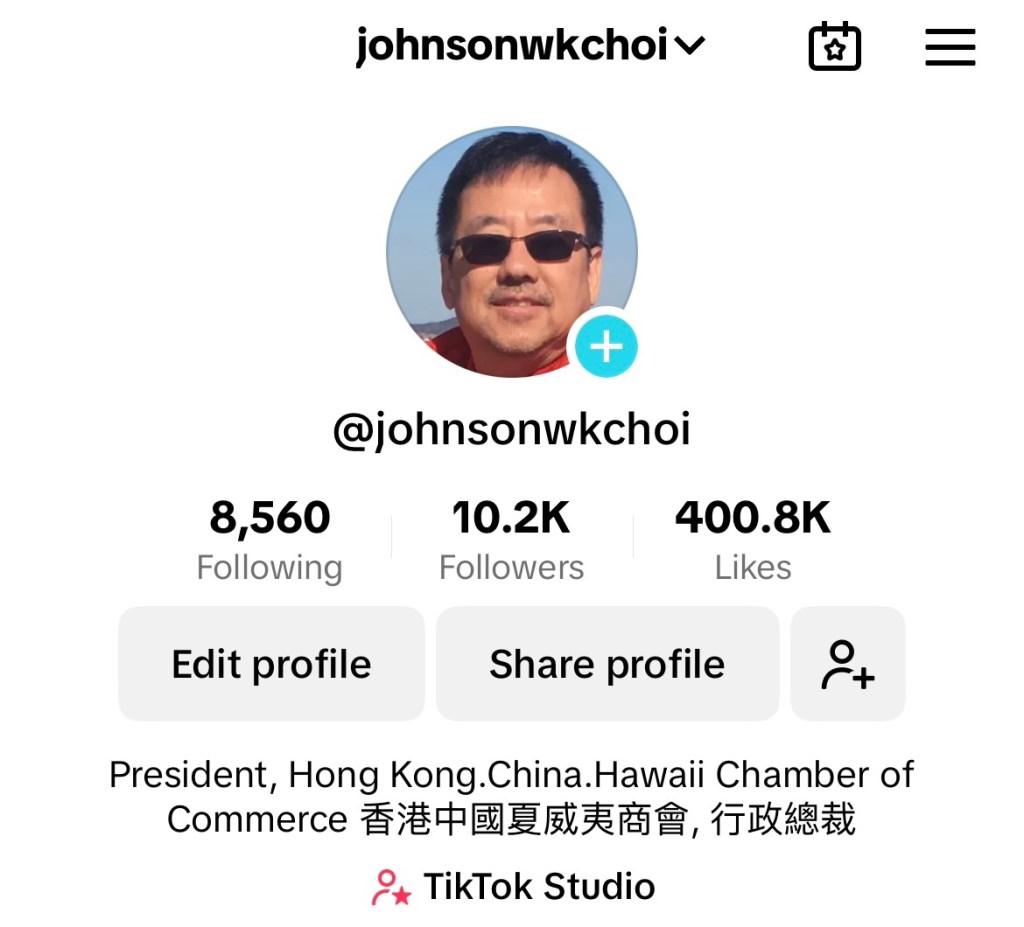Tap Edit profile
The width and height of the screenshot is (1024, 927).
pos(271,664)
